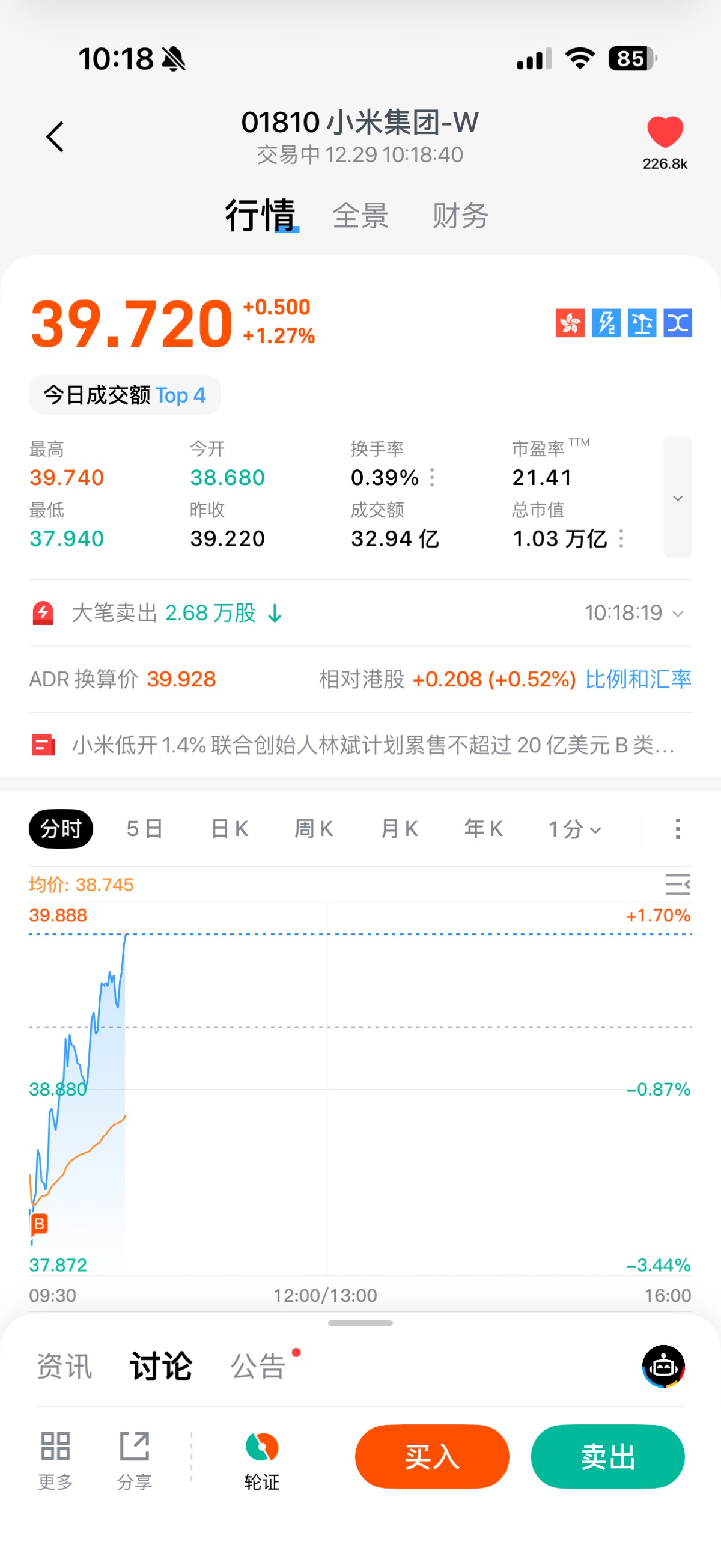The height and width of the screenshot is (1568, 721).
Task: Tap the 卖出 sell button
Action: click(607, 1457)
